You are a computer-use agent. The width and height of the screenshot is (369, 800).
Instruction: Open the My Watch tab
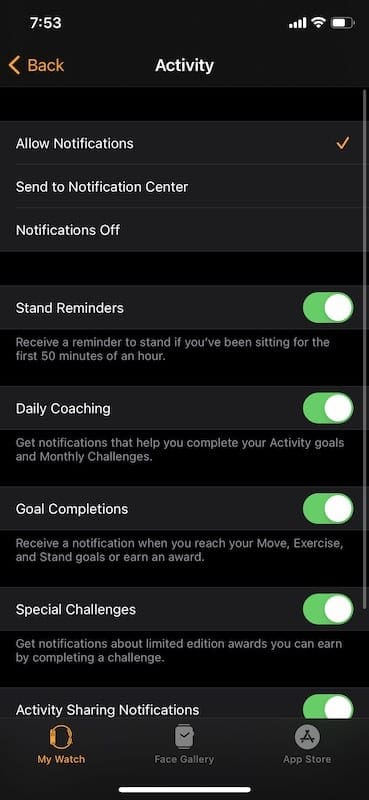click(61, 744)
